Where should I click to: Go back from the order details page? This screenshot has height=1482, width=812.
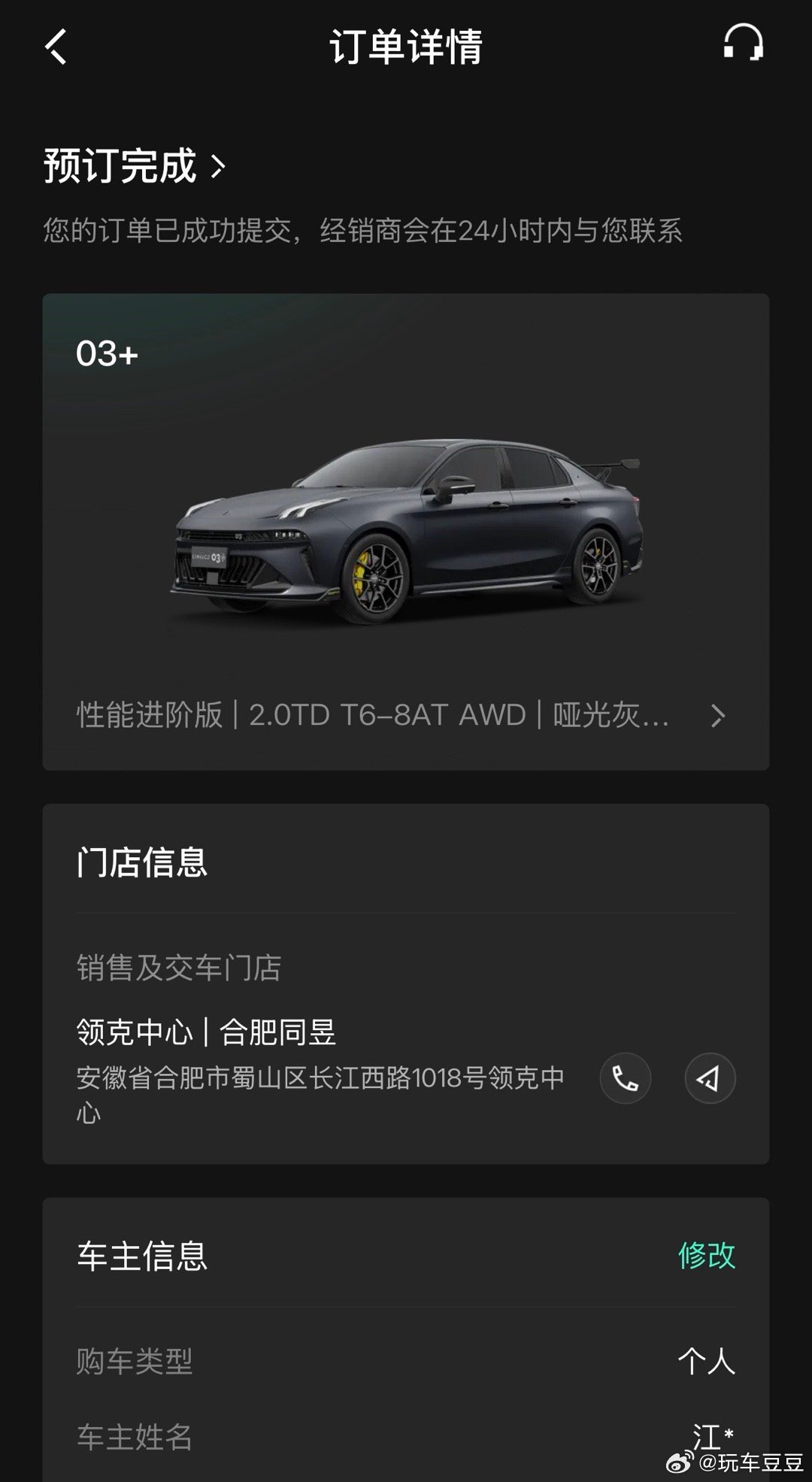[56, 47]
